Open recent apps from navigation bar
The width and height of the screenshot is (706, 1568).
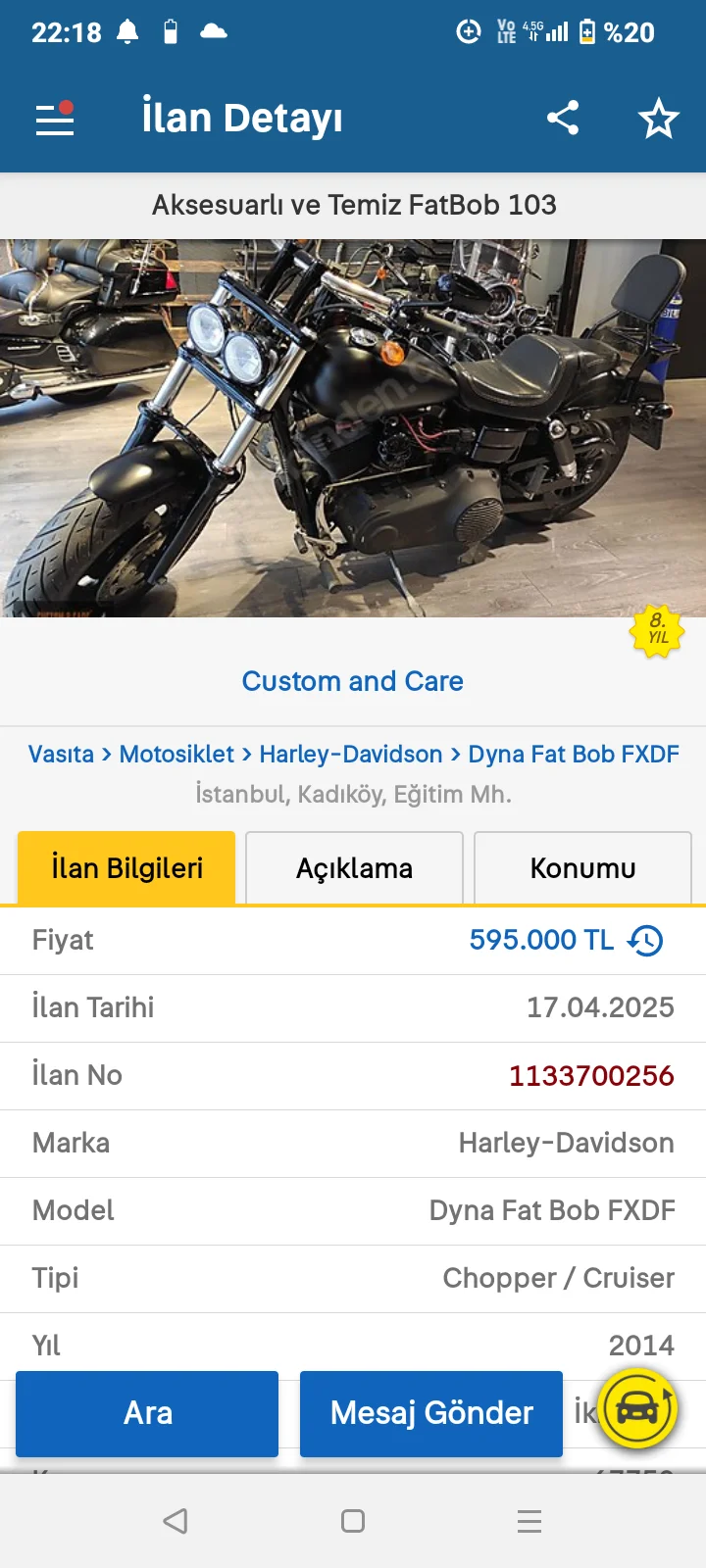pyautogui.click(x=529, y=1521)
